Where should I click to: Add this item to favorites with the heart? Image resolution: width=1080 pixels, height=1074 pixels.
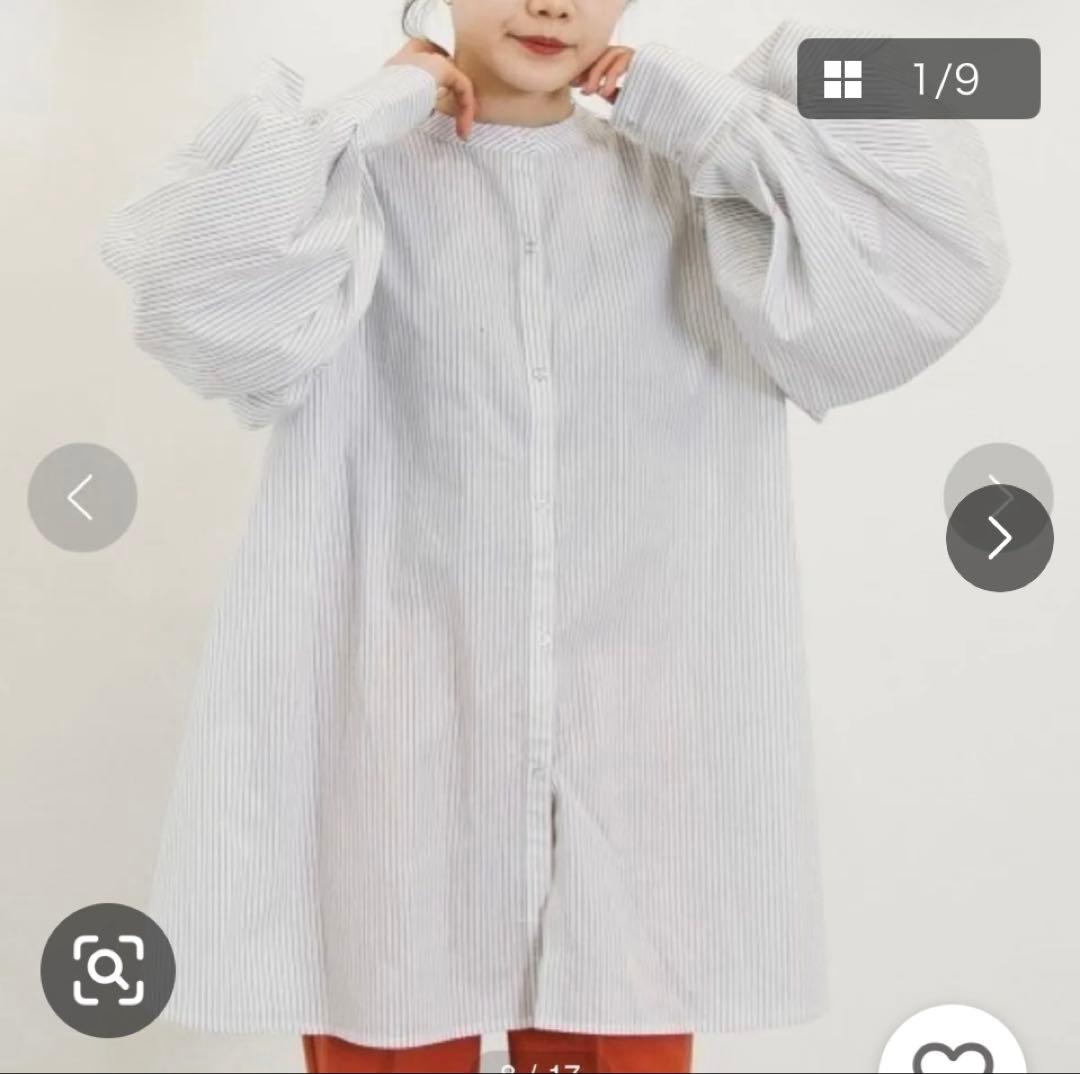click(x=953, y=1047)
